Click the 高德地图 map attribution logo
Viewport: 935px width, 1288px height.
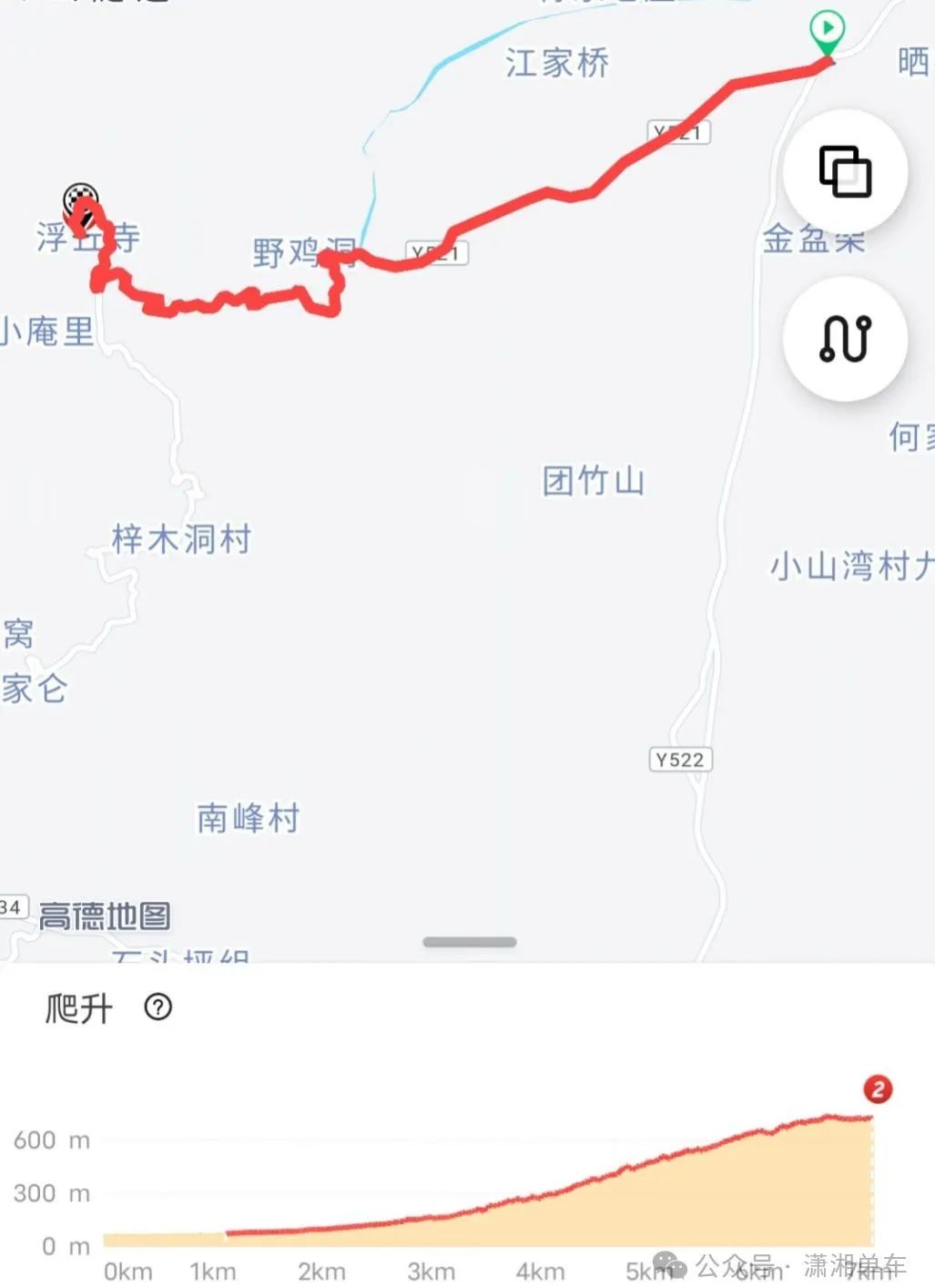coord(105,917)
